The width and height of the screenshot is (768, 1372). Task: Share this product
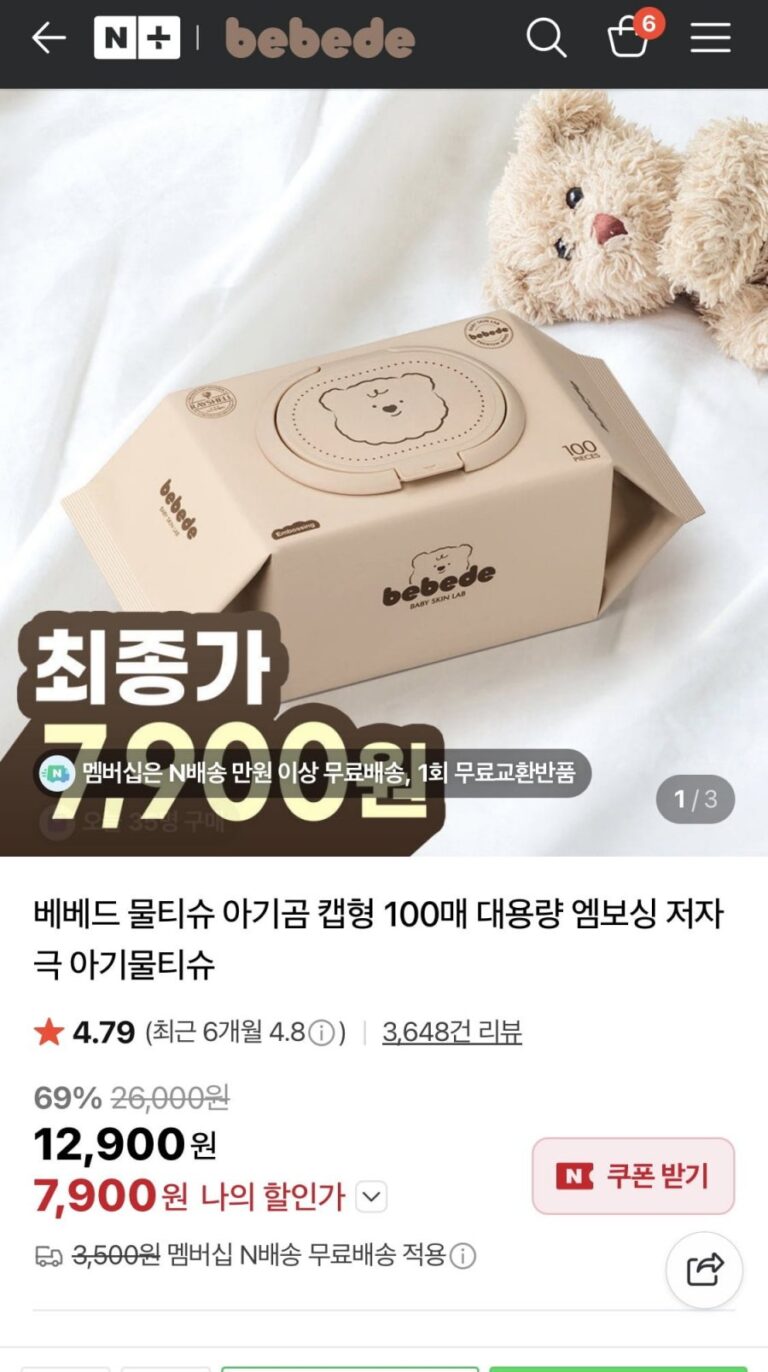pos(704,1270)
